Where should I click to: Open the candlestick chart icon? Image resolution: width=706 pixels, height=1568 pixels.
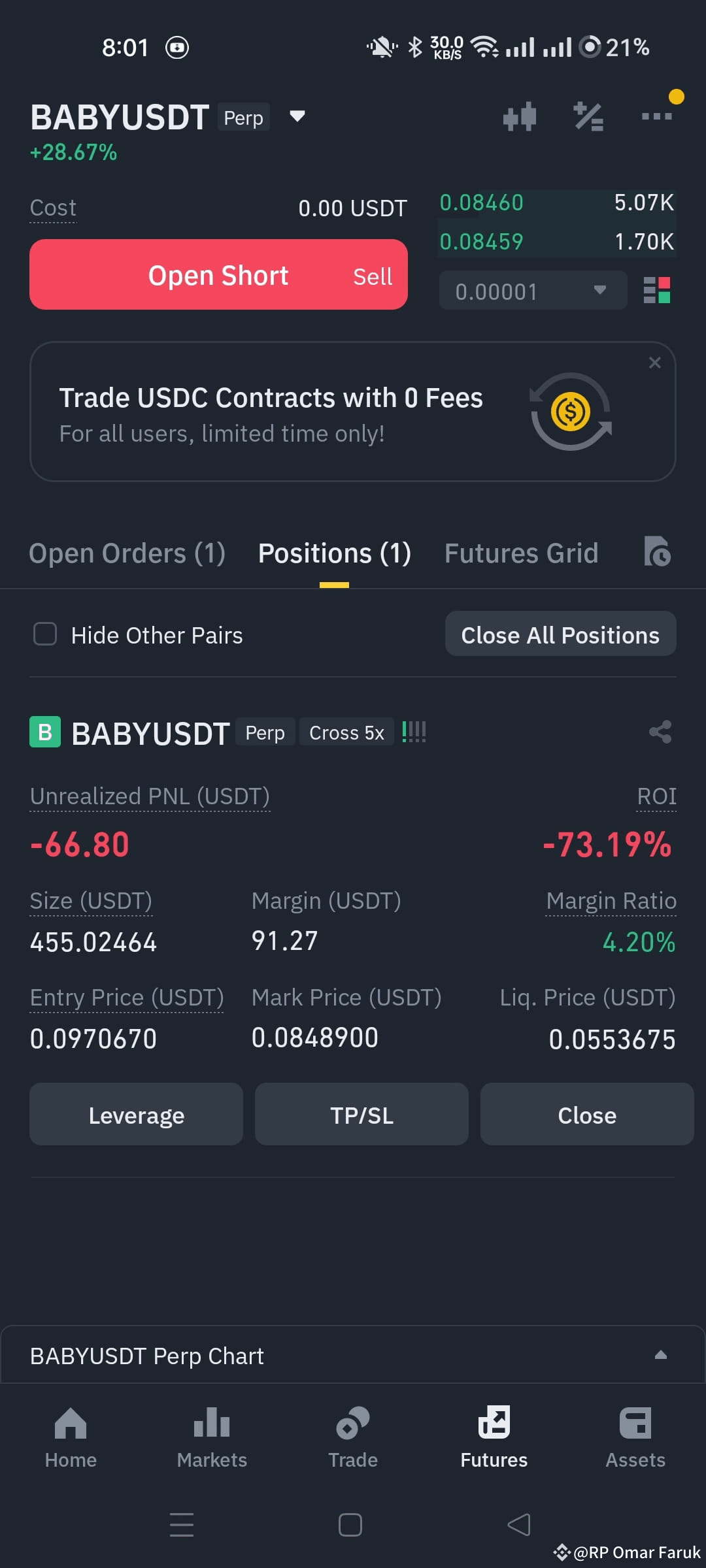pyautogui.click(x=520, y=117)
